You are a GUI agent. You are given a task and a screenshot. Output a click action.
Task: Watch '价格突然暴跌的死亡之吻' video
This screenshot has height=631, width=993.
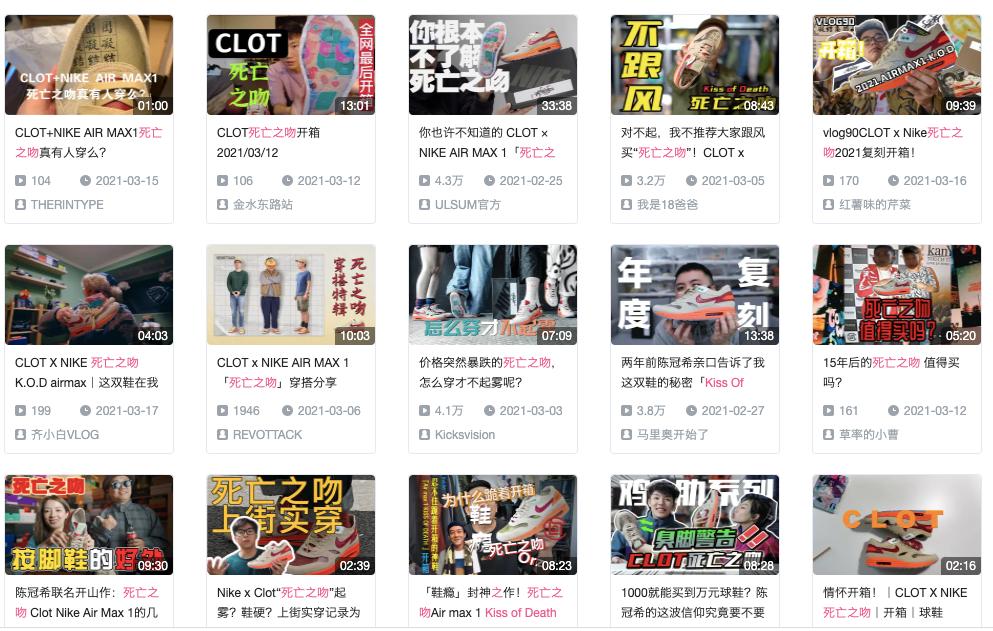(x=493, y=295)
